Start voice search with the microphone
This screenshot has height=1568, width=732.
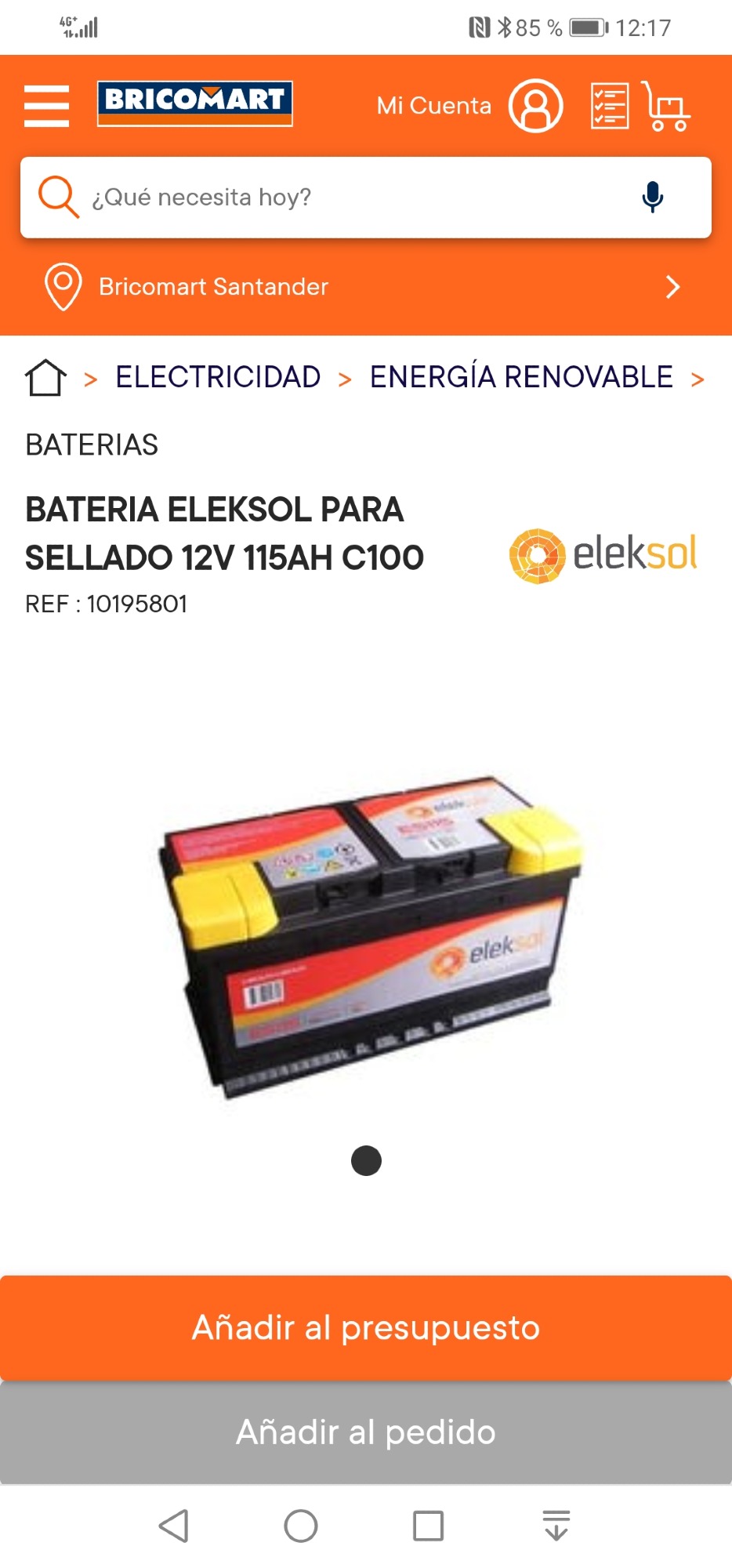[x=652, y=198]
